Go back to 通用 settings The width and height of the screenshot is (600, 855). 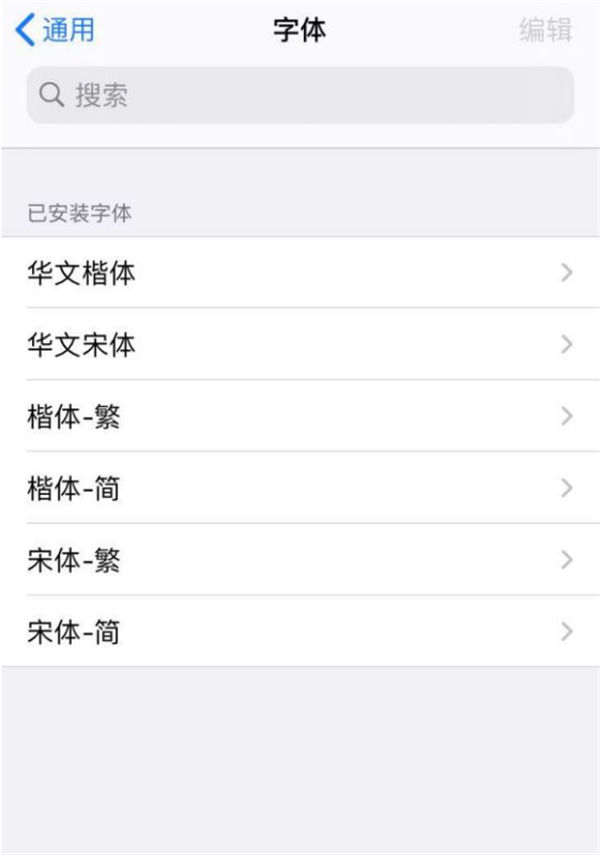[x=55, y=30]
